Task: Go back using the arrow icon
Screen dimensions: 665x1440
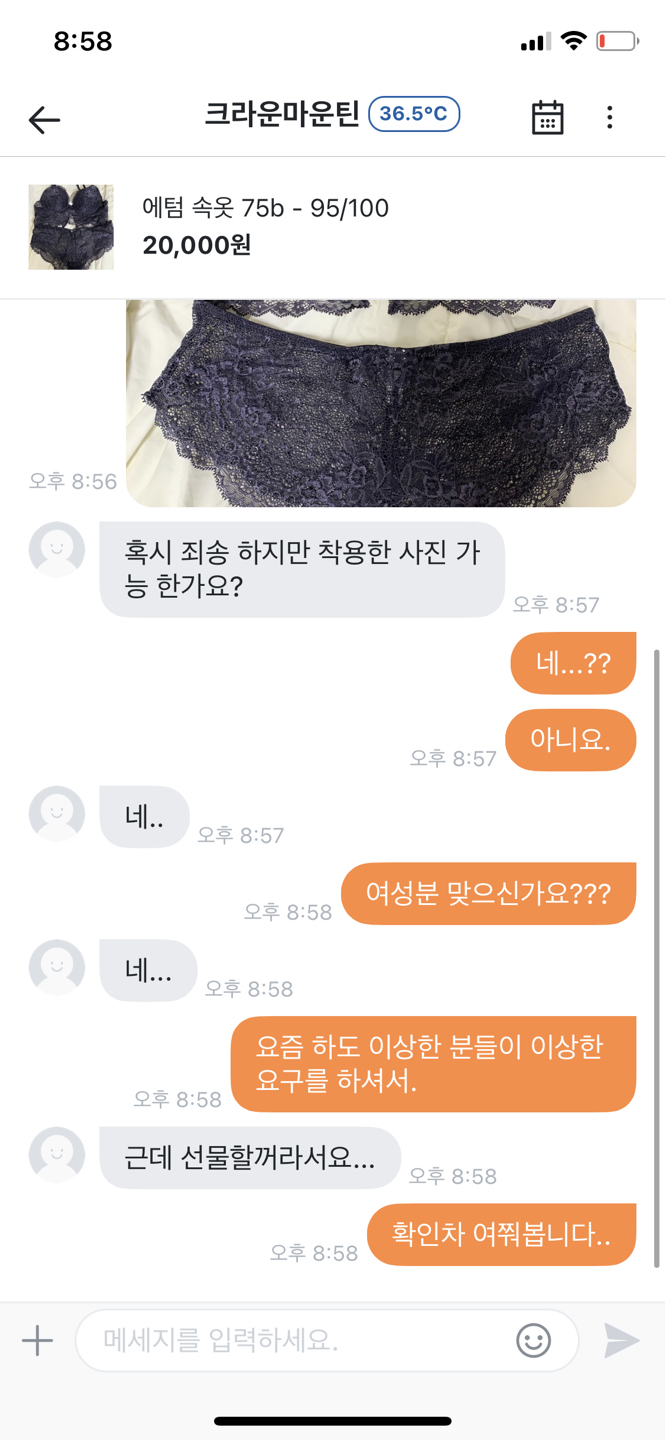Action: (44, 119)
